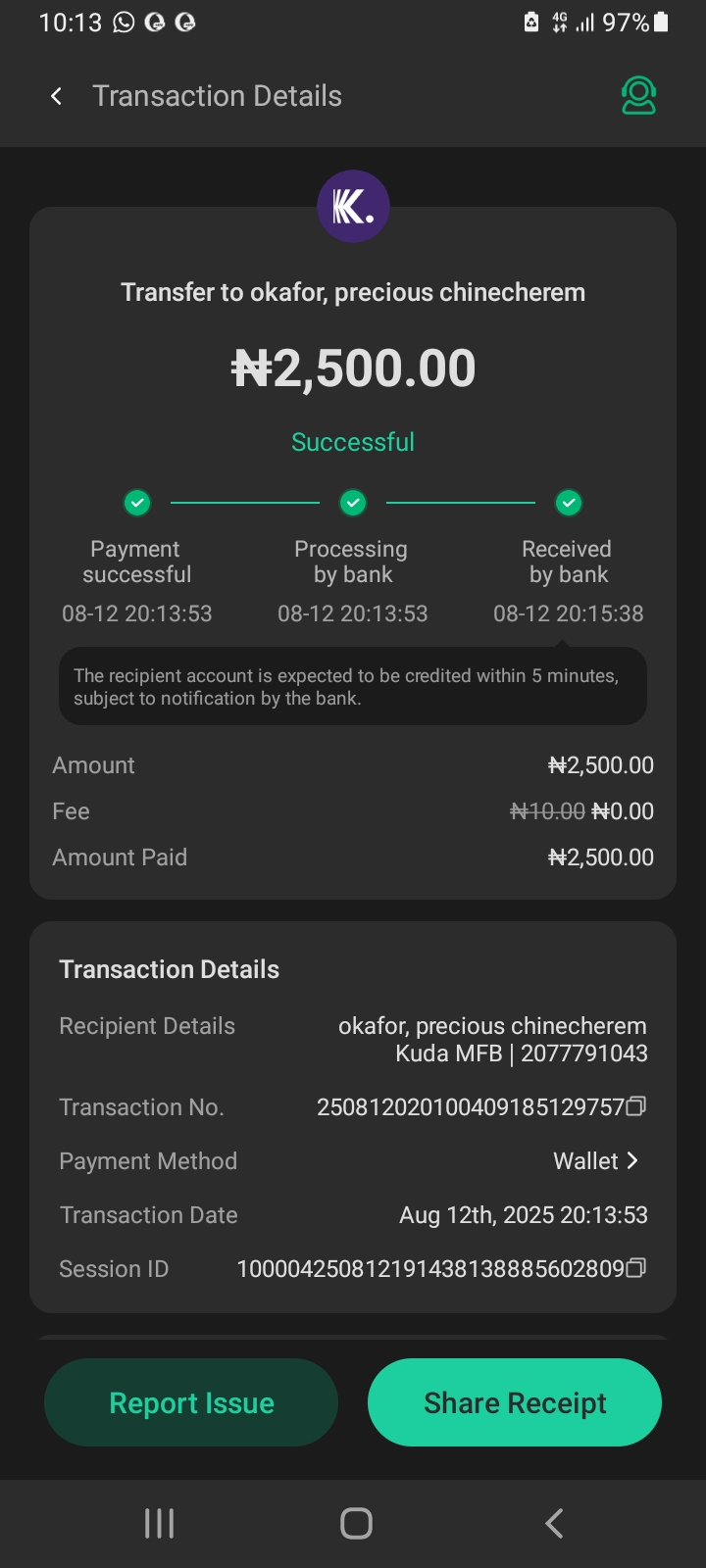Open recent apps from navigation bar
Screen dimensions: 706x1568
click(x=159, y=1523)
